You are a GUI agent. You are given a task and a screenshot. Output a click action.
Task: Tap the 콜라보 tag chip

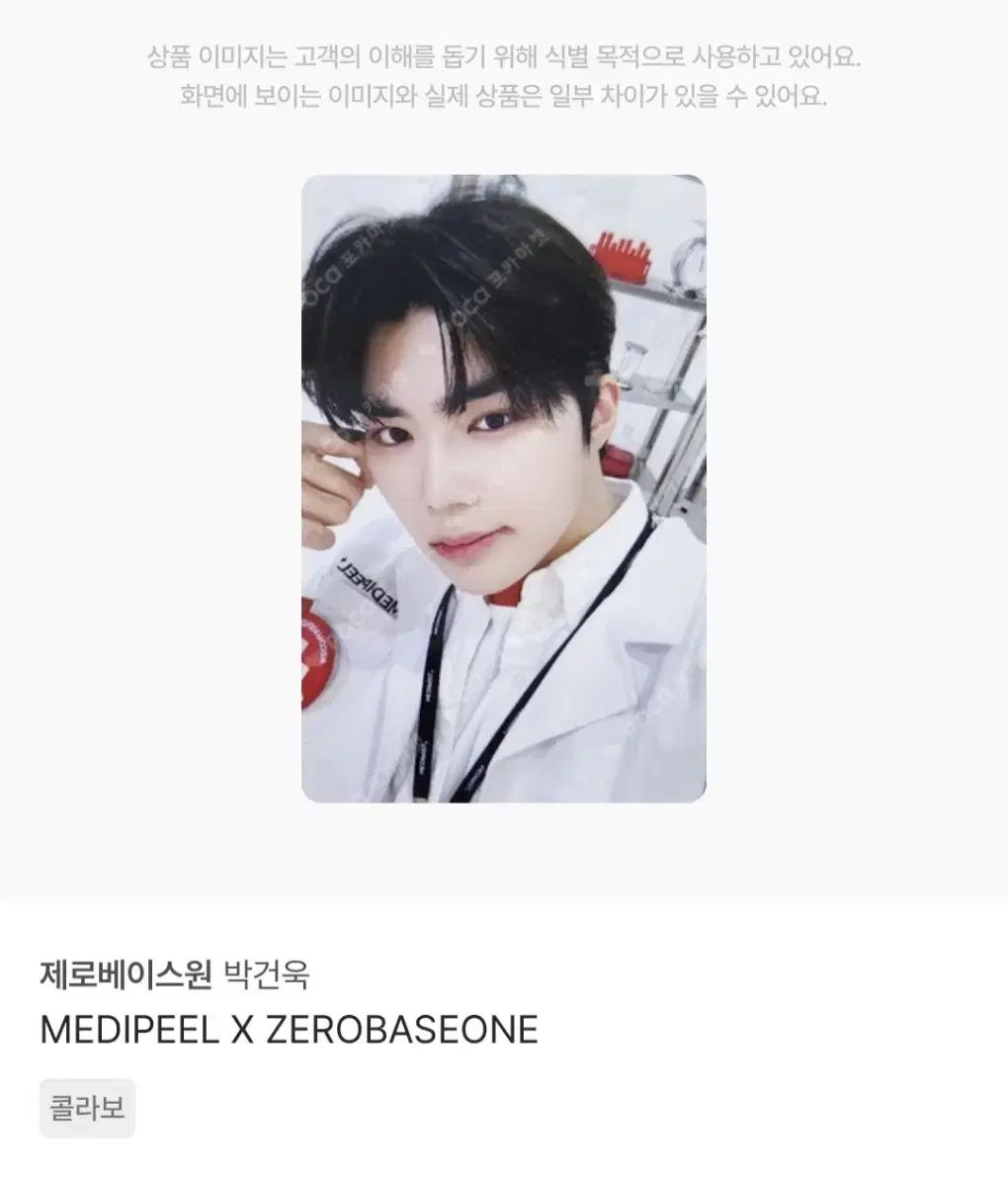(x=87, y=1108)
